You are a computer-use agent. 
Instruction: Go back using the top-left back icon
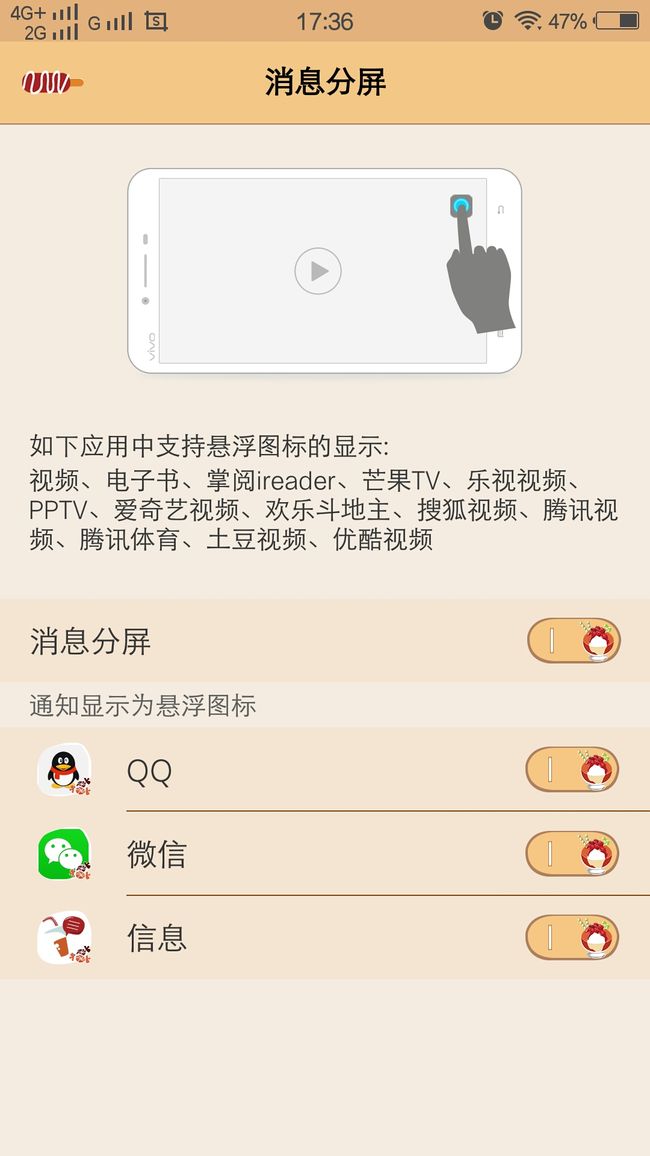(x=52, y=82)
